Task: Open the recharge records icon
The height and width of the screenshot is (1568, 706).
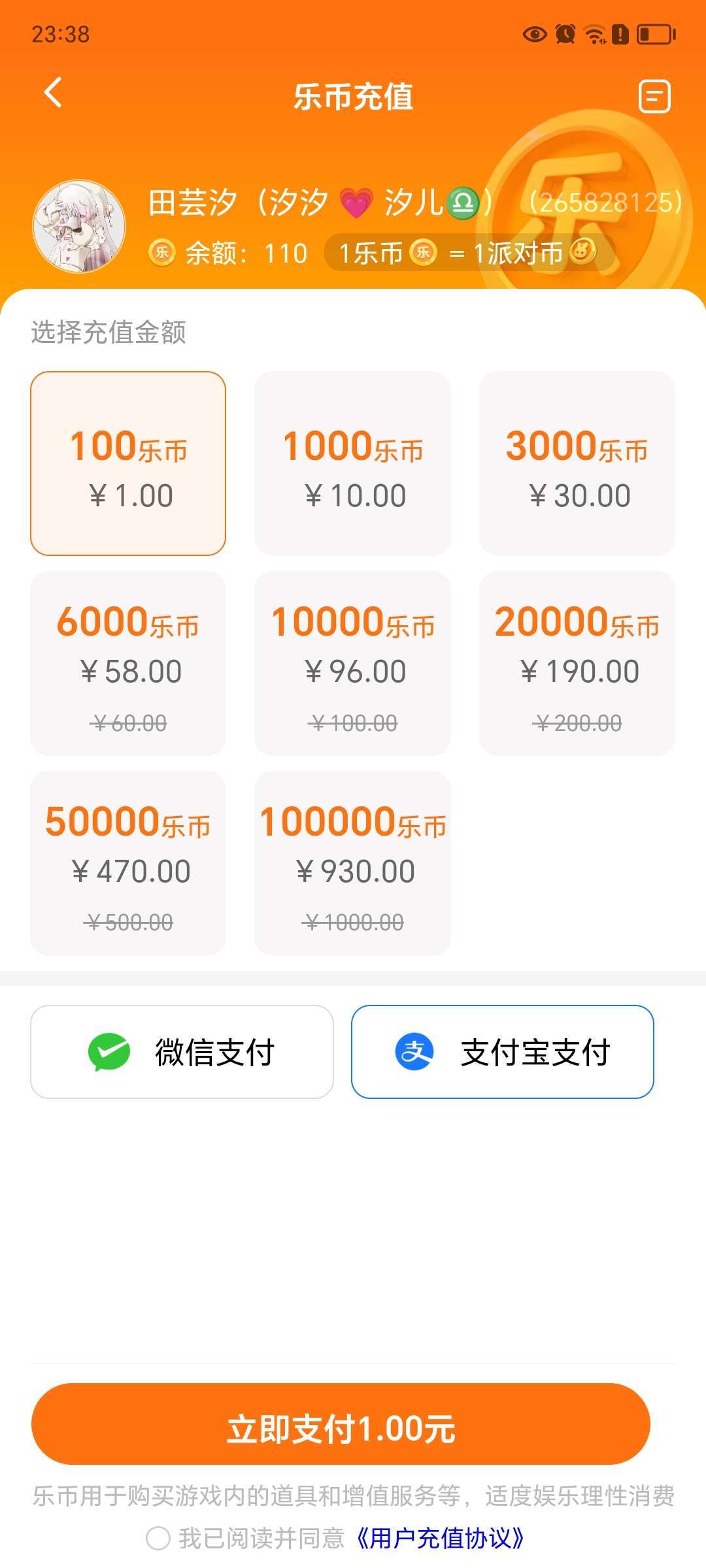Action: (654, 97)
